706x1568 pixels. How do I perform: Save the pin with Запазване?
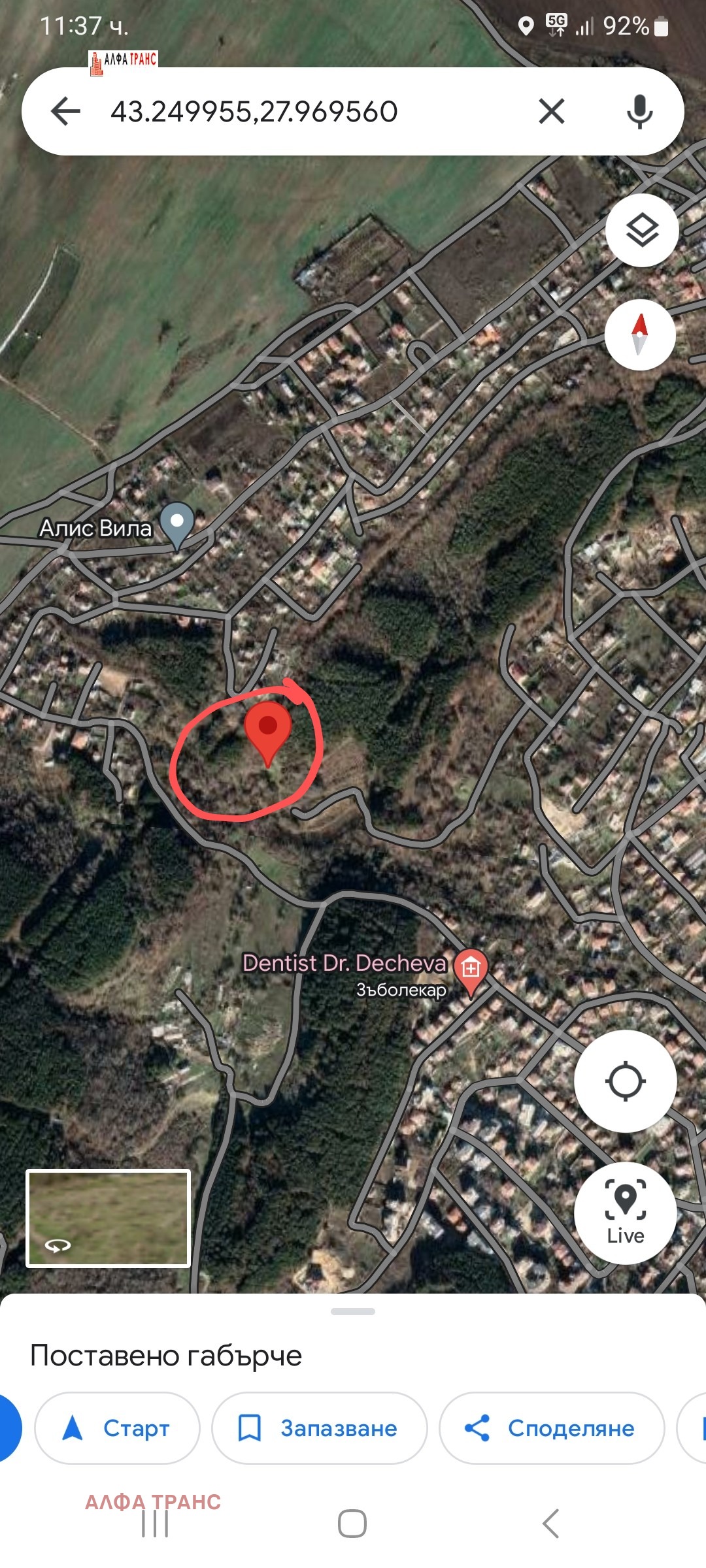coord(319,1428)
